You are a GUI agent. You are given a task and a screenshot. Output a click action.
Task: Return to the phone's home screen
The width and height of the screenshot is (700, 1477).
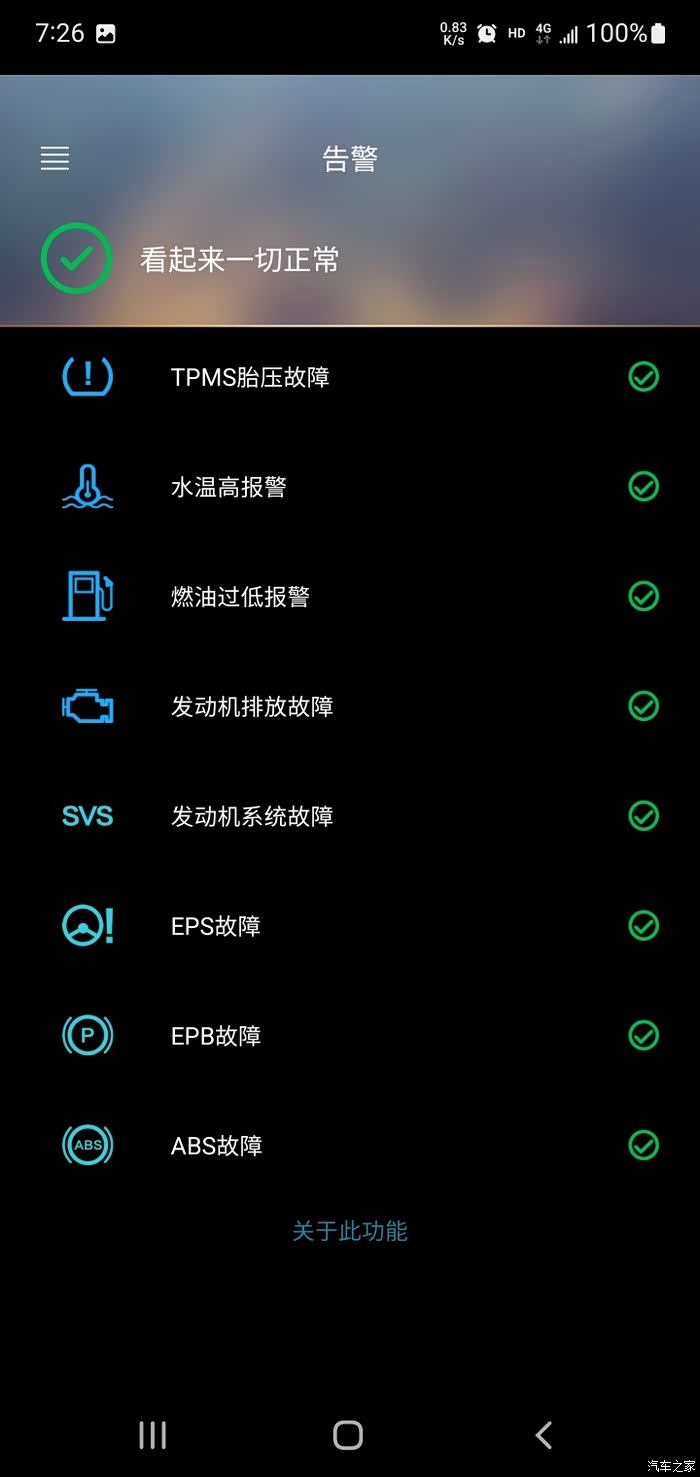click(348, 1435)
